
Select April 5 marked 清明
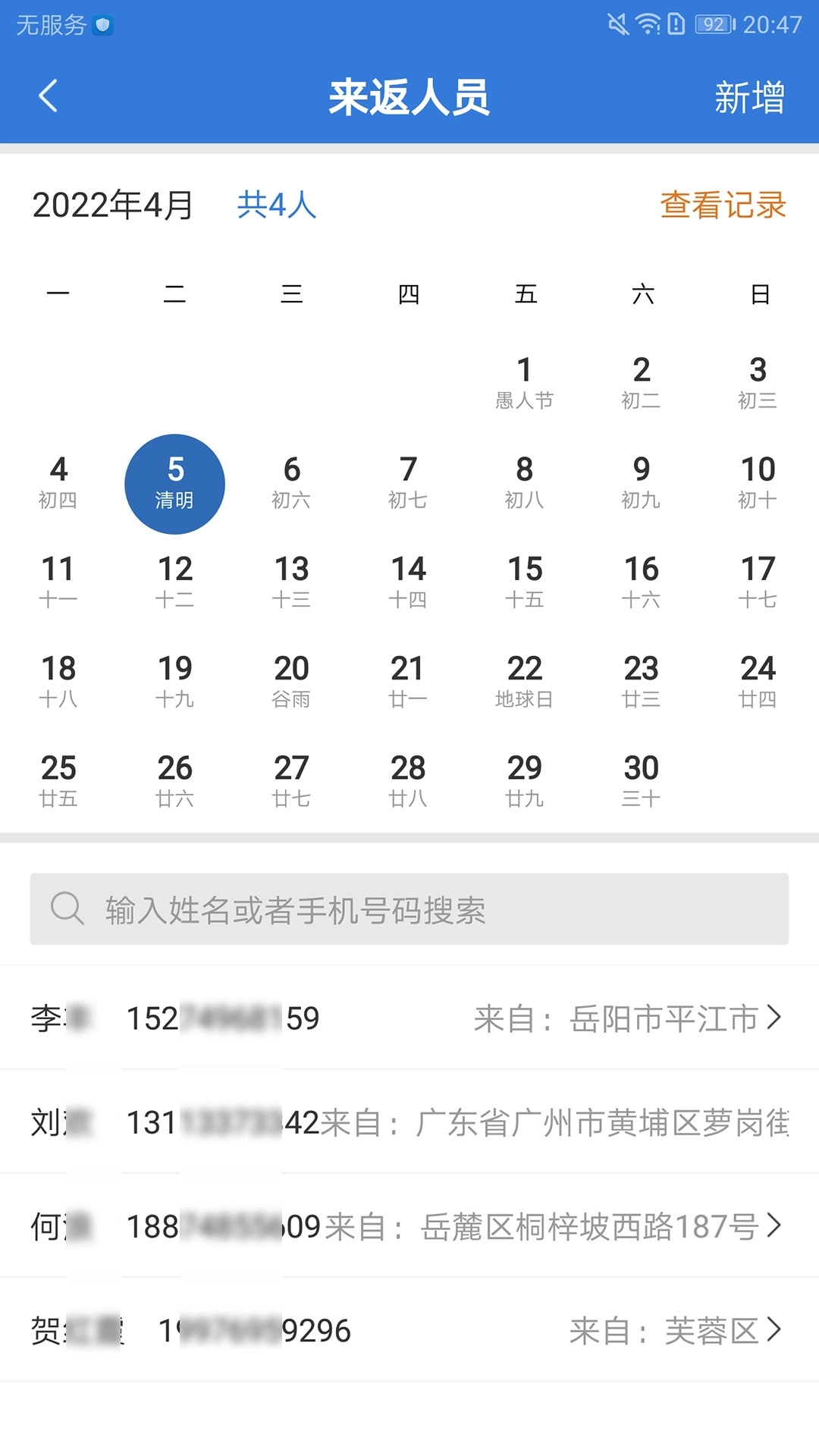click(x=175, y=482)
